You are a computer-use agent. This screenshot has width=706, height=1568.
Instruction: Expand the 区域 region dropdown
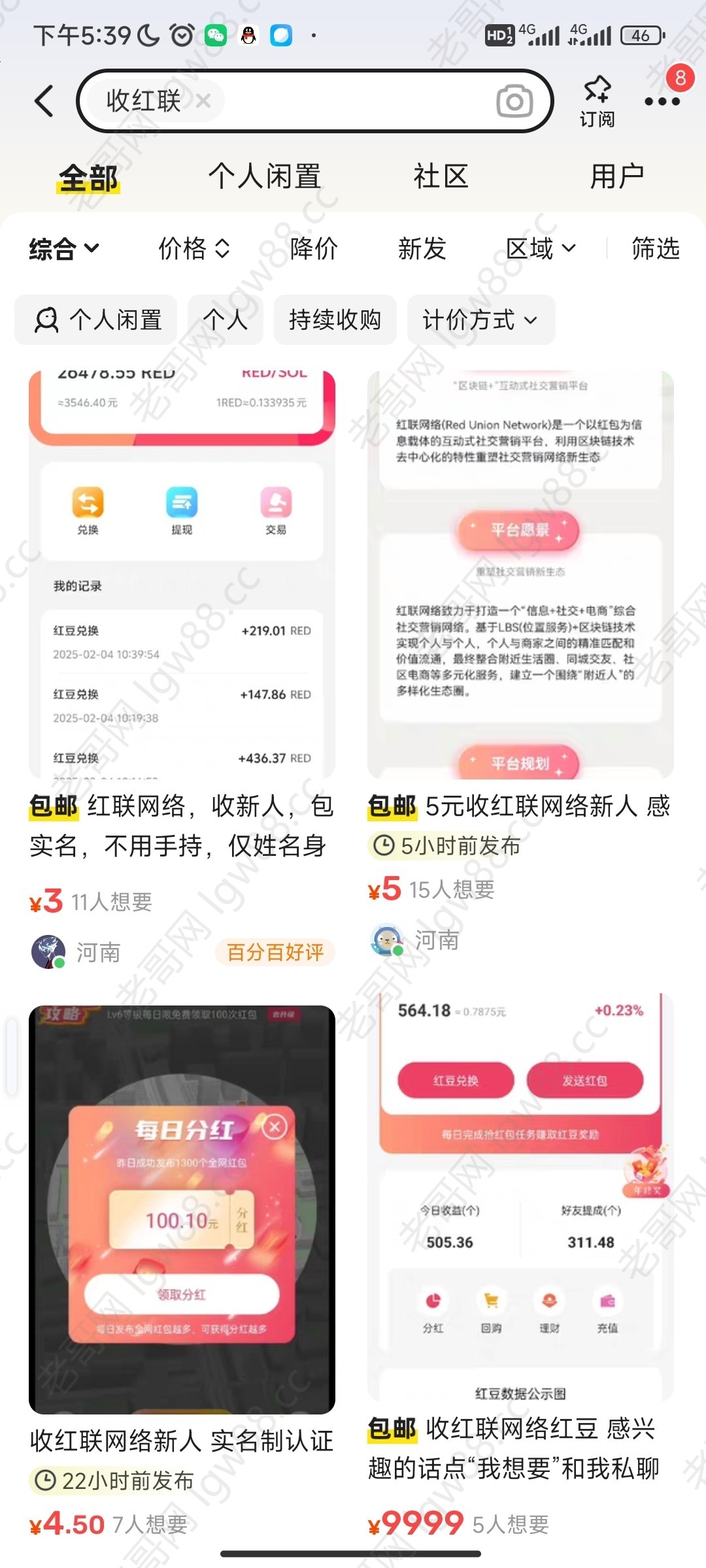point(541,248)
